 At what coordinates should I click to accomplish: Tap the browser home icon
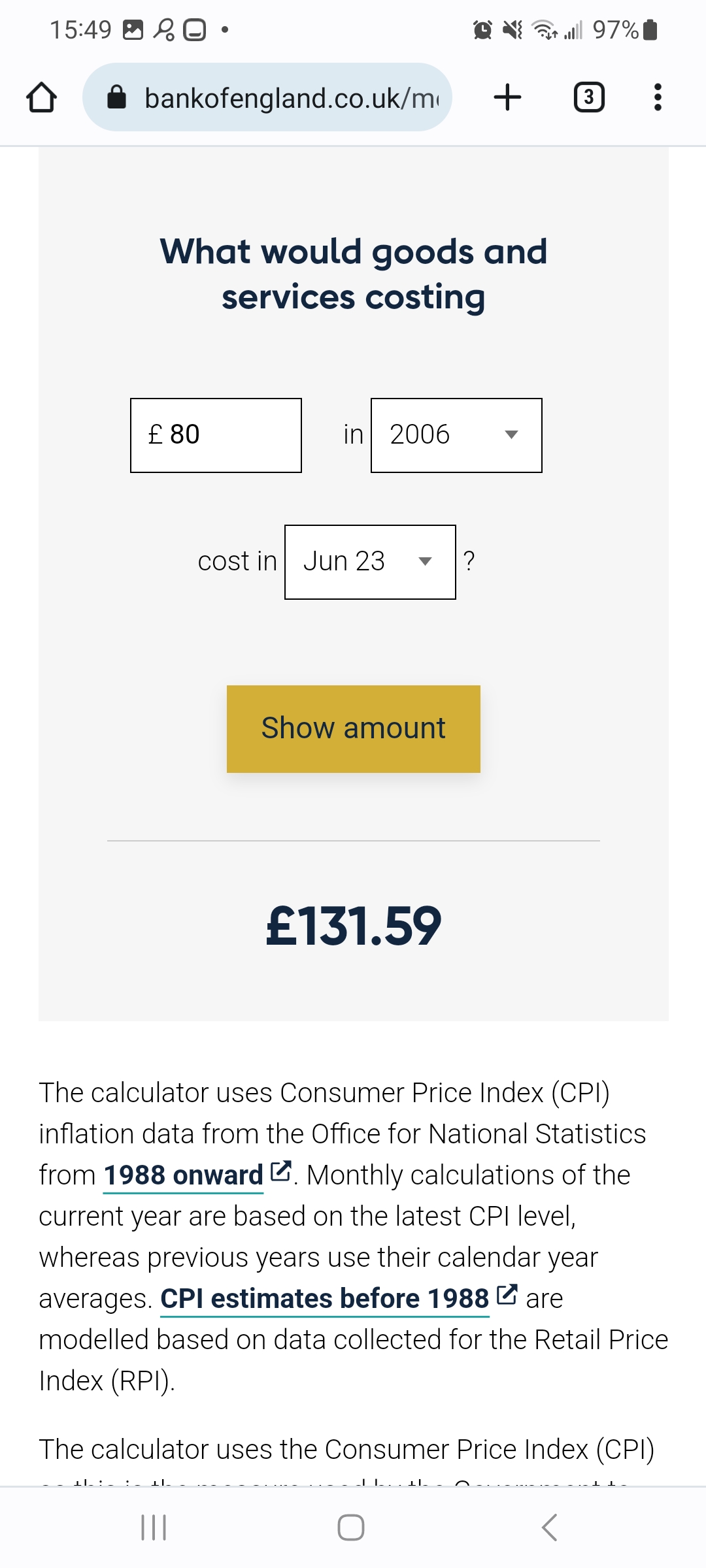click(41, 97)
